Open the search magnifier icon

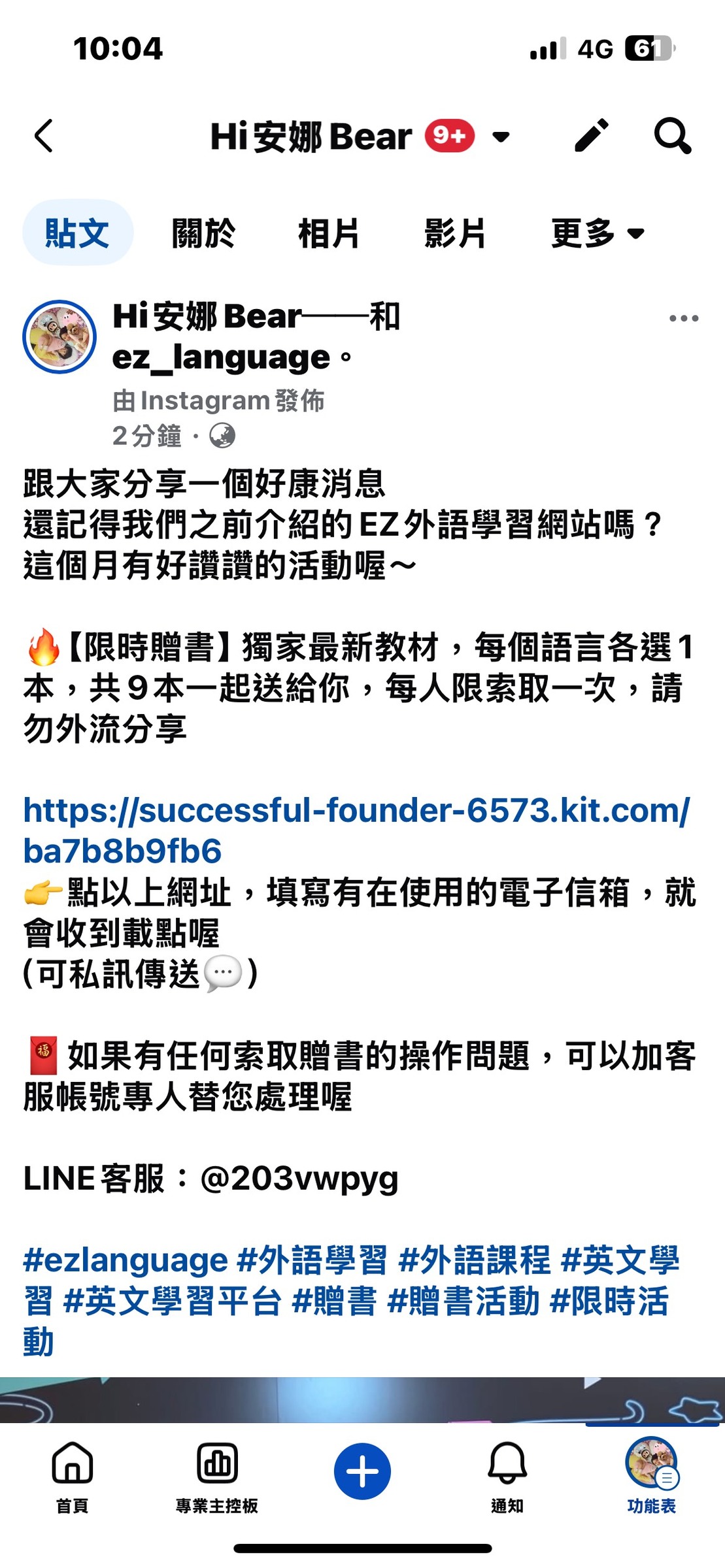coord(672,136)
